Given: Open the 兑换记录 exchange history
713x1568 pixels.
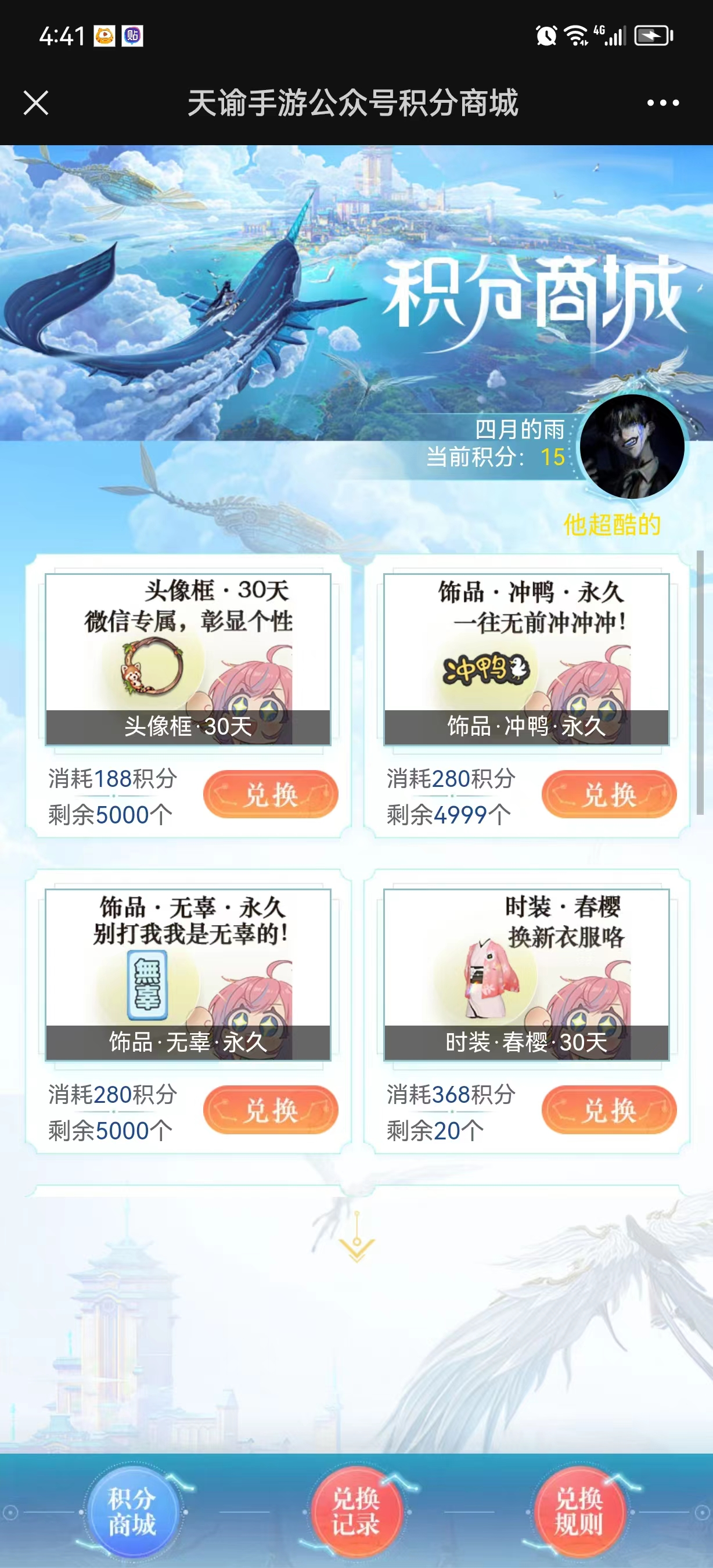Looking at the screenshot, I should coord(356,1512).
